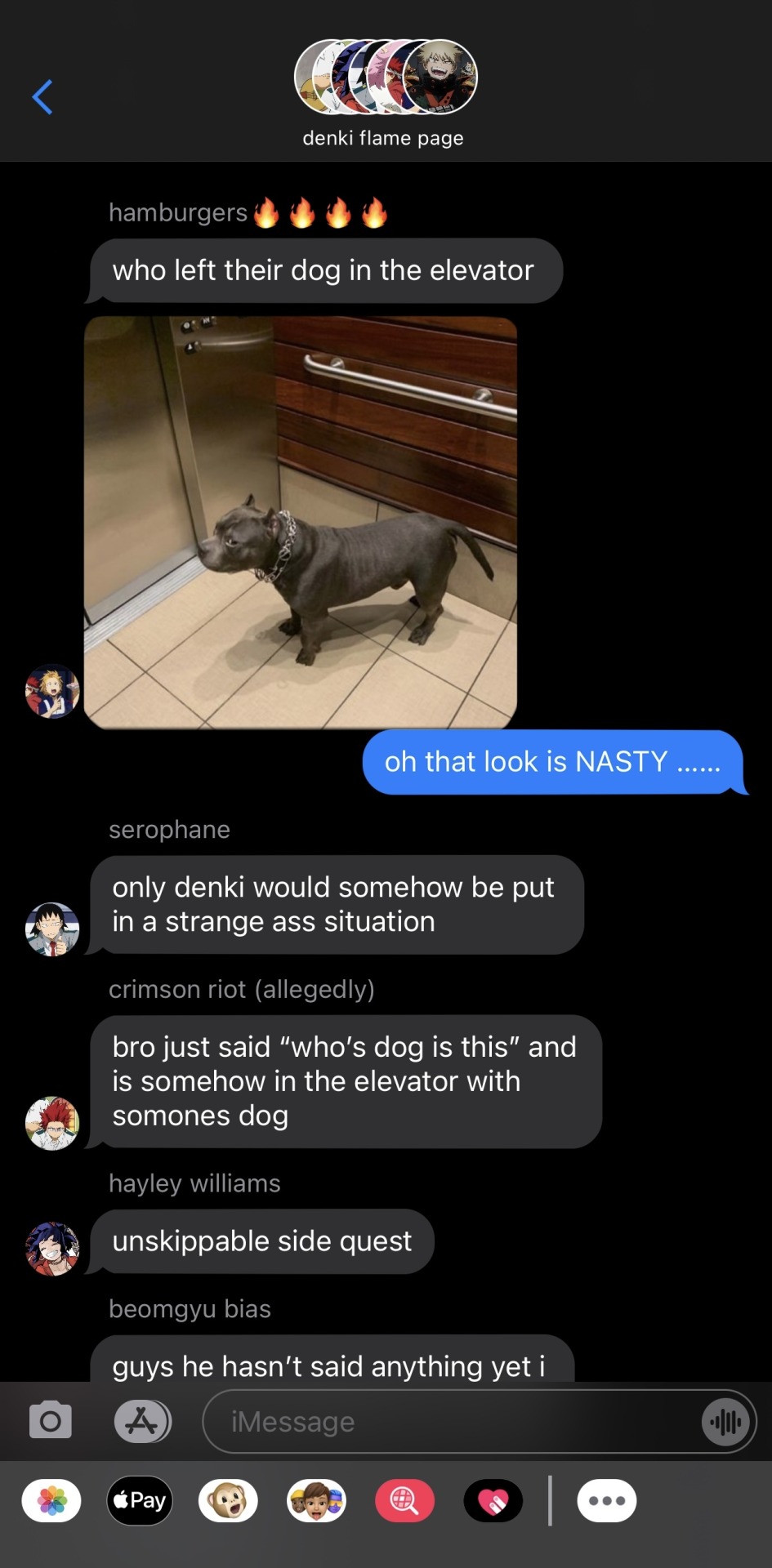Image resolution: width=772 pixels, height=1568 pixels.
Task: Tap serophane's profile avatar
Action: click(x=52, y=929)
